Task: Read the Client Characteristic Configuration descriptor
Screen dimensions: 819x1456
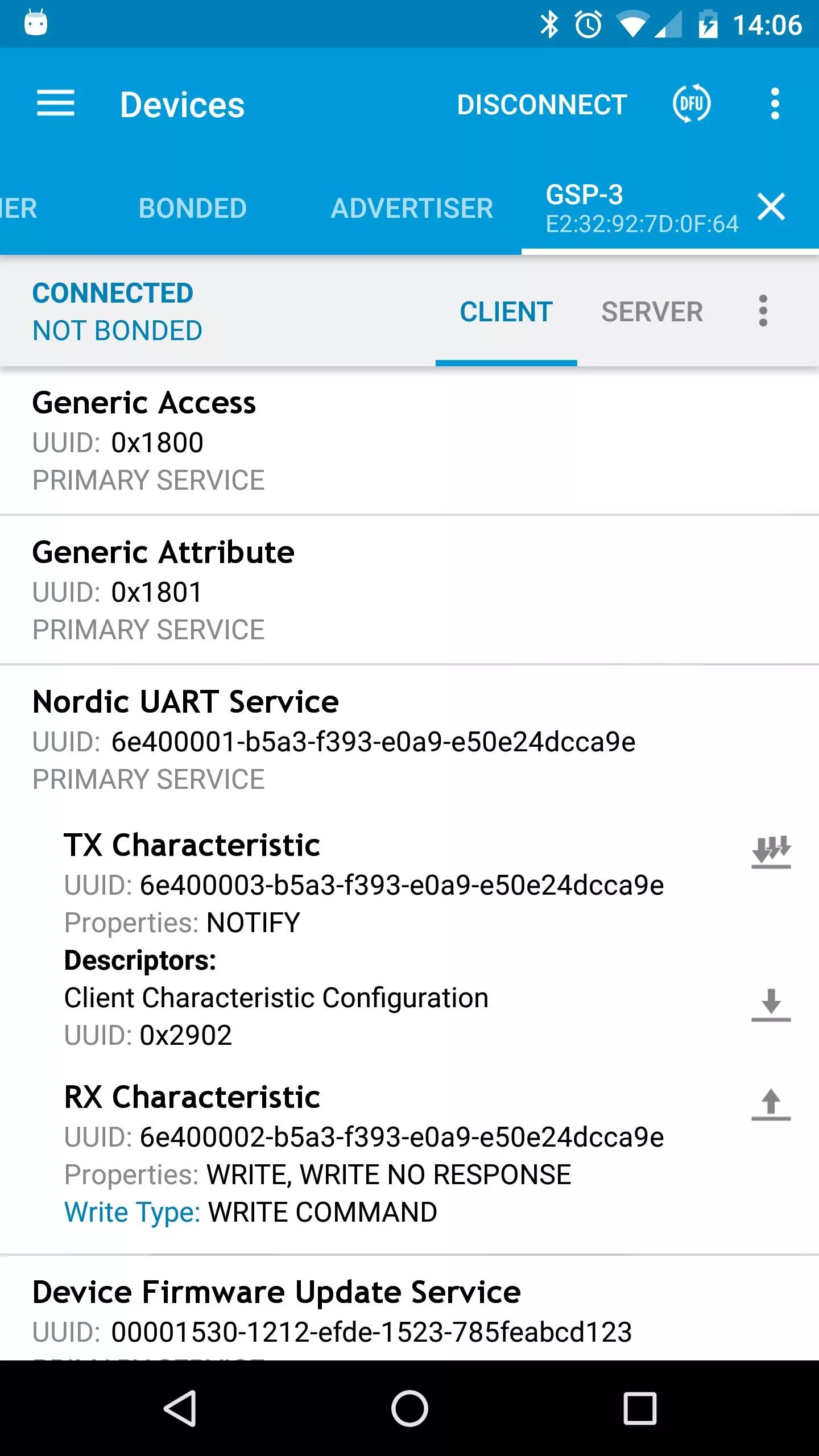Action: 771,1005
